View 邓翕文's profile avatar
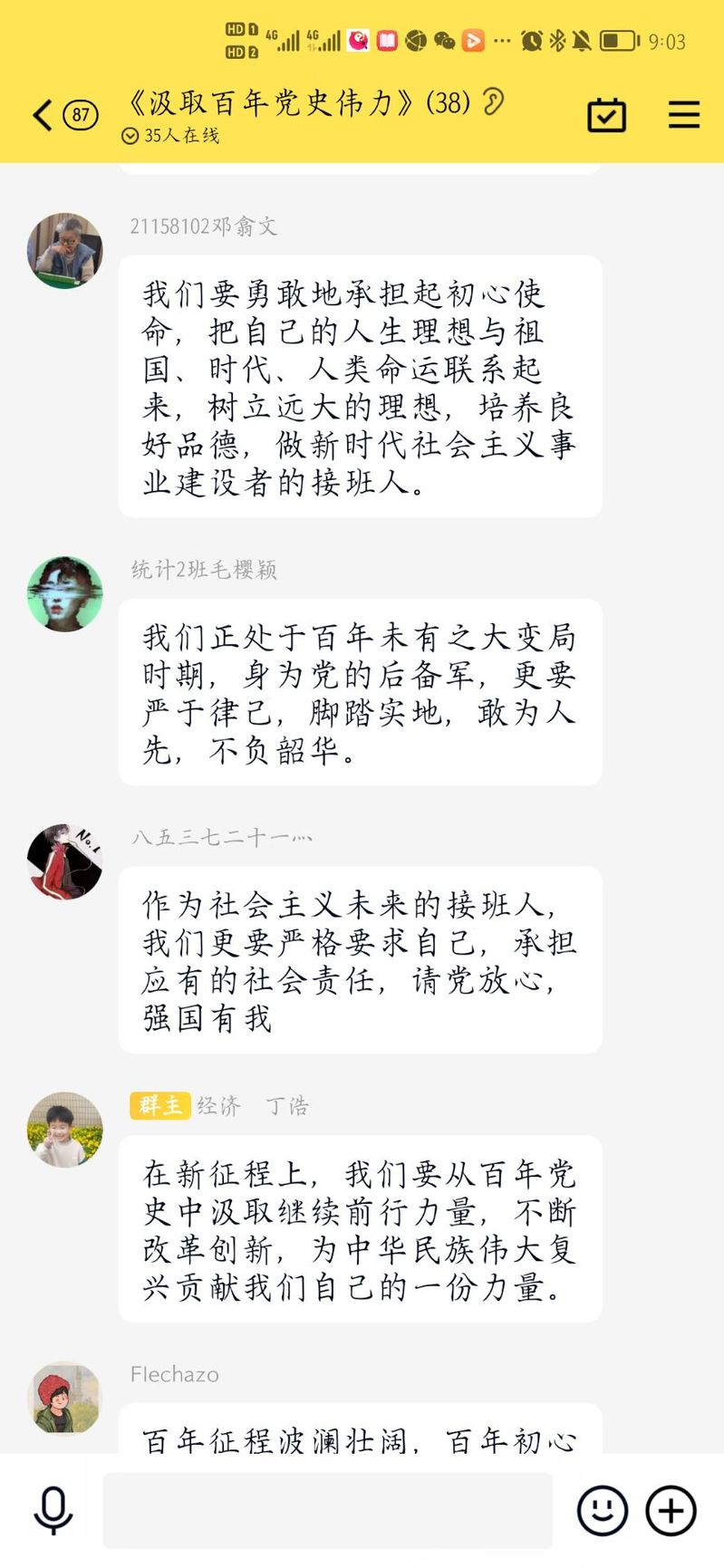Viewport: 724px width, 1568px height. (x=64, y=251)
